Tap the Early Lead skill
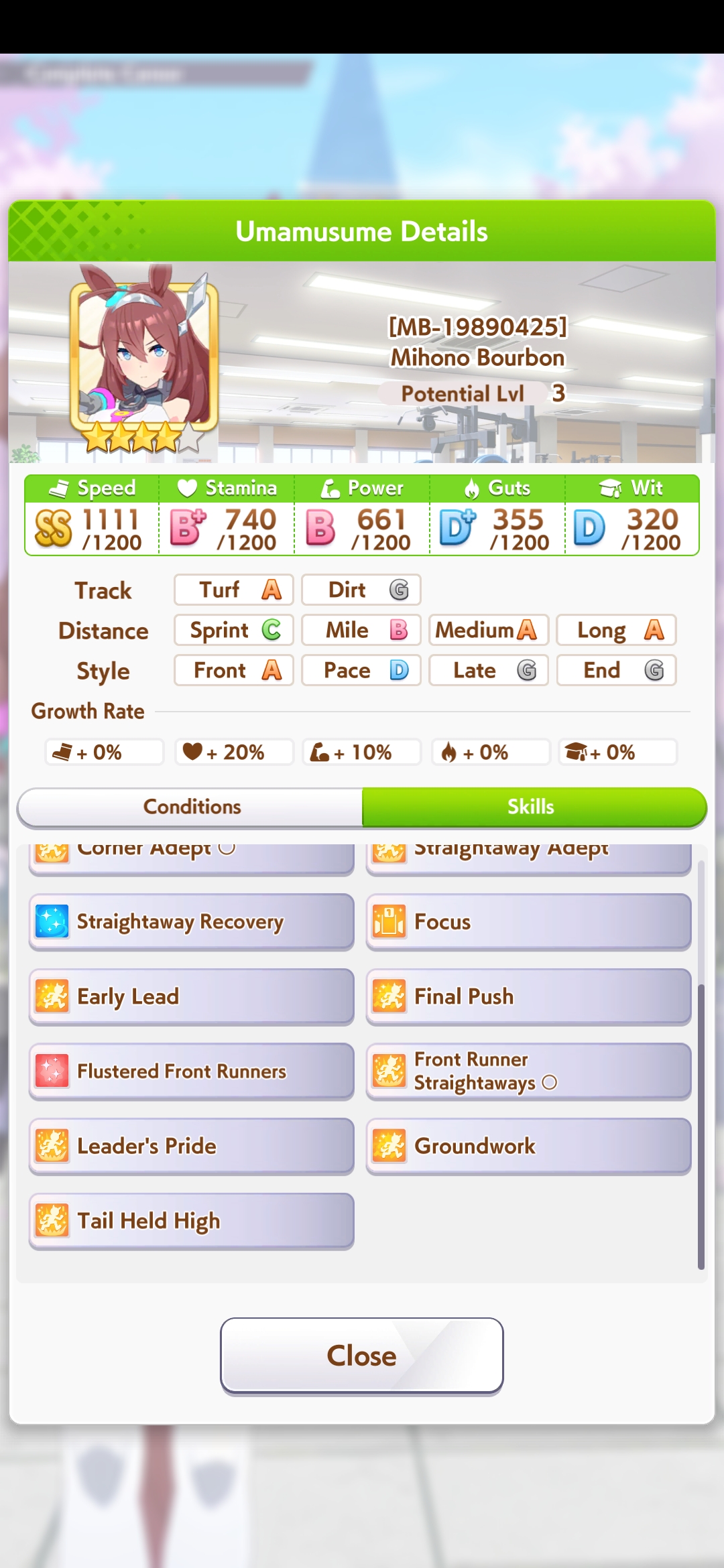 click(191, 996)
